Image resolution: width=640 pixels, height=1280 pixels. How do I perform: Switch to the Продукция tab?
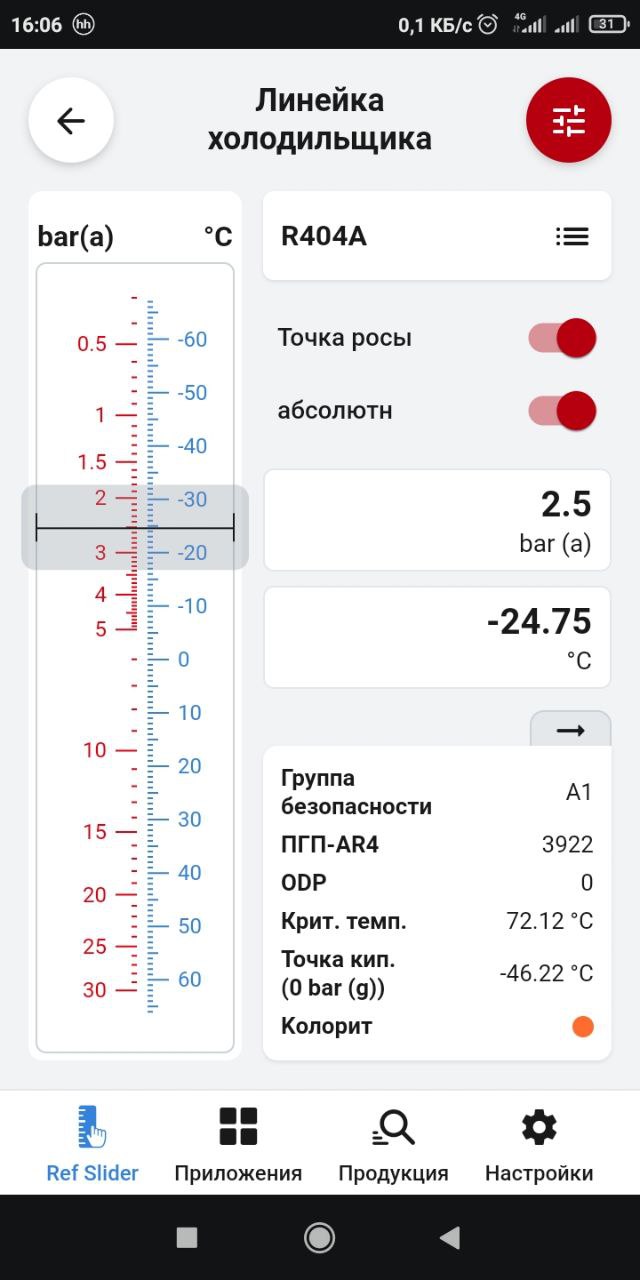point(393,1143)
